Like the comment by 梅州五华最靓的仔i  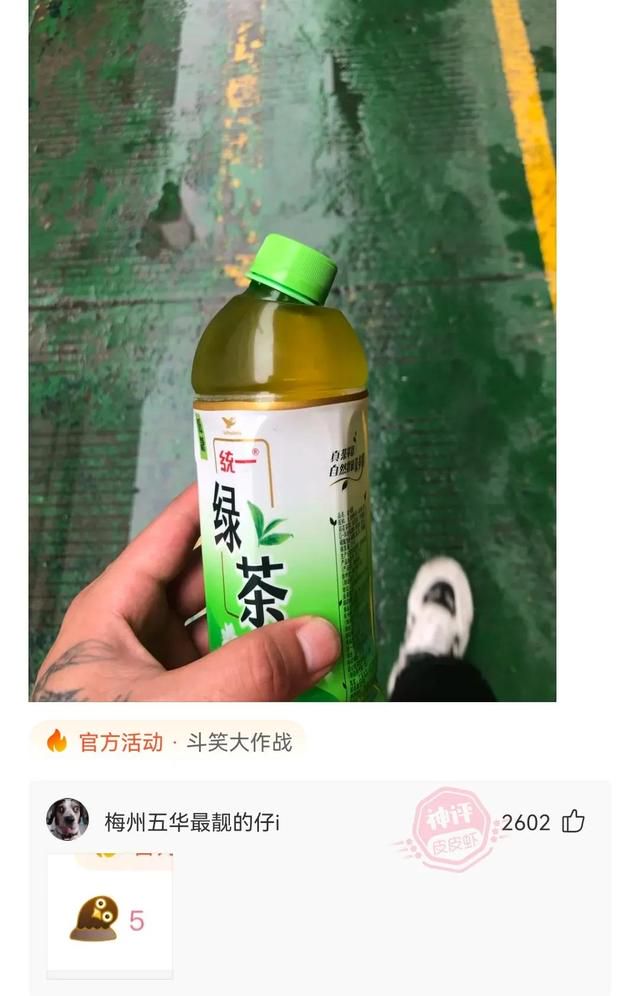click(573, 822)
